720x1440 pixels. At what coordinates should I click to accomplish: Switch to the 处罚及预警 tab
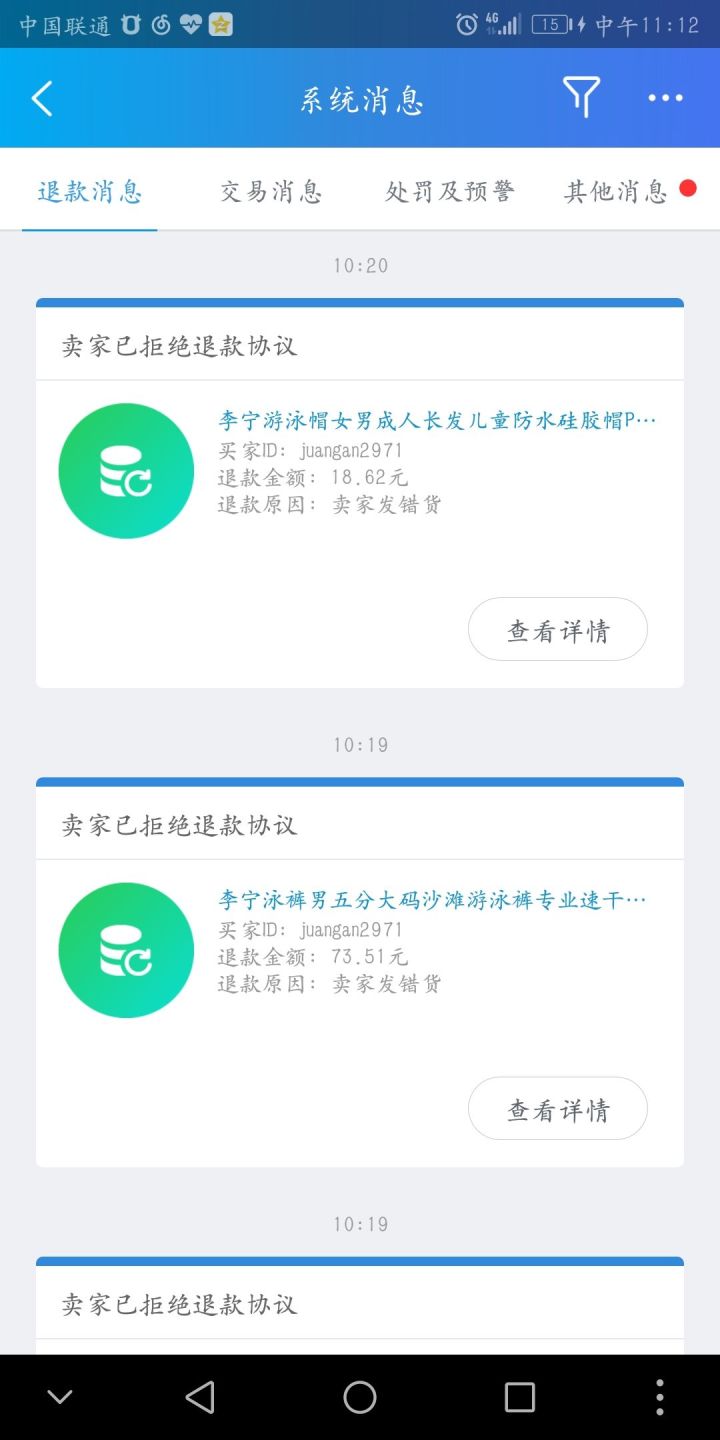point(450,191)
